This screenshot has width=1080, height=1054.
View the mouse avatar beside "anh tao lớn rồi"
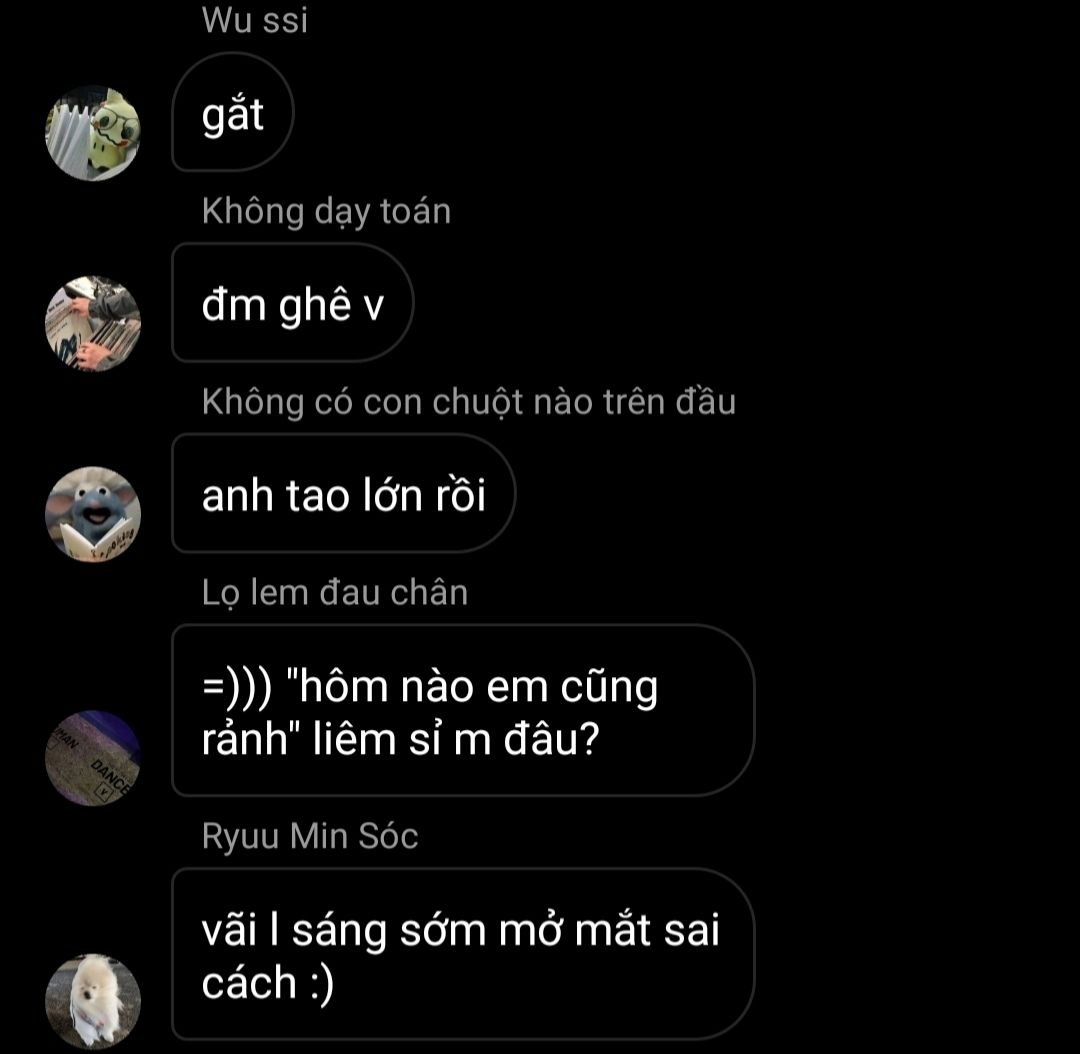pos(93,514)
